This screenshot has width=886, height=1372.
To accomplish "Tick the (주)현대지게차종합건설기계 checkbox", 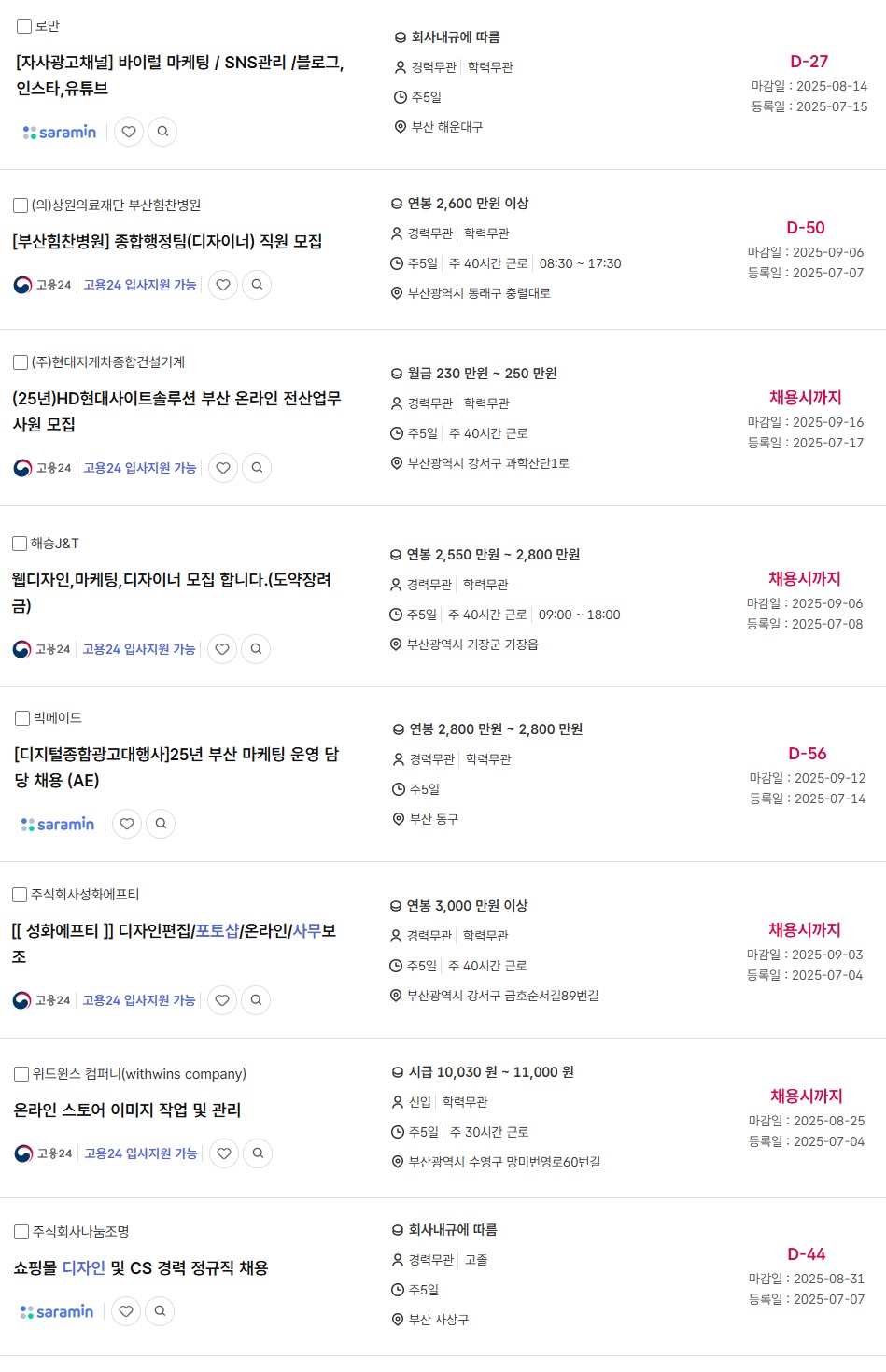I will (x=21, y=362).
